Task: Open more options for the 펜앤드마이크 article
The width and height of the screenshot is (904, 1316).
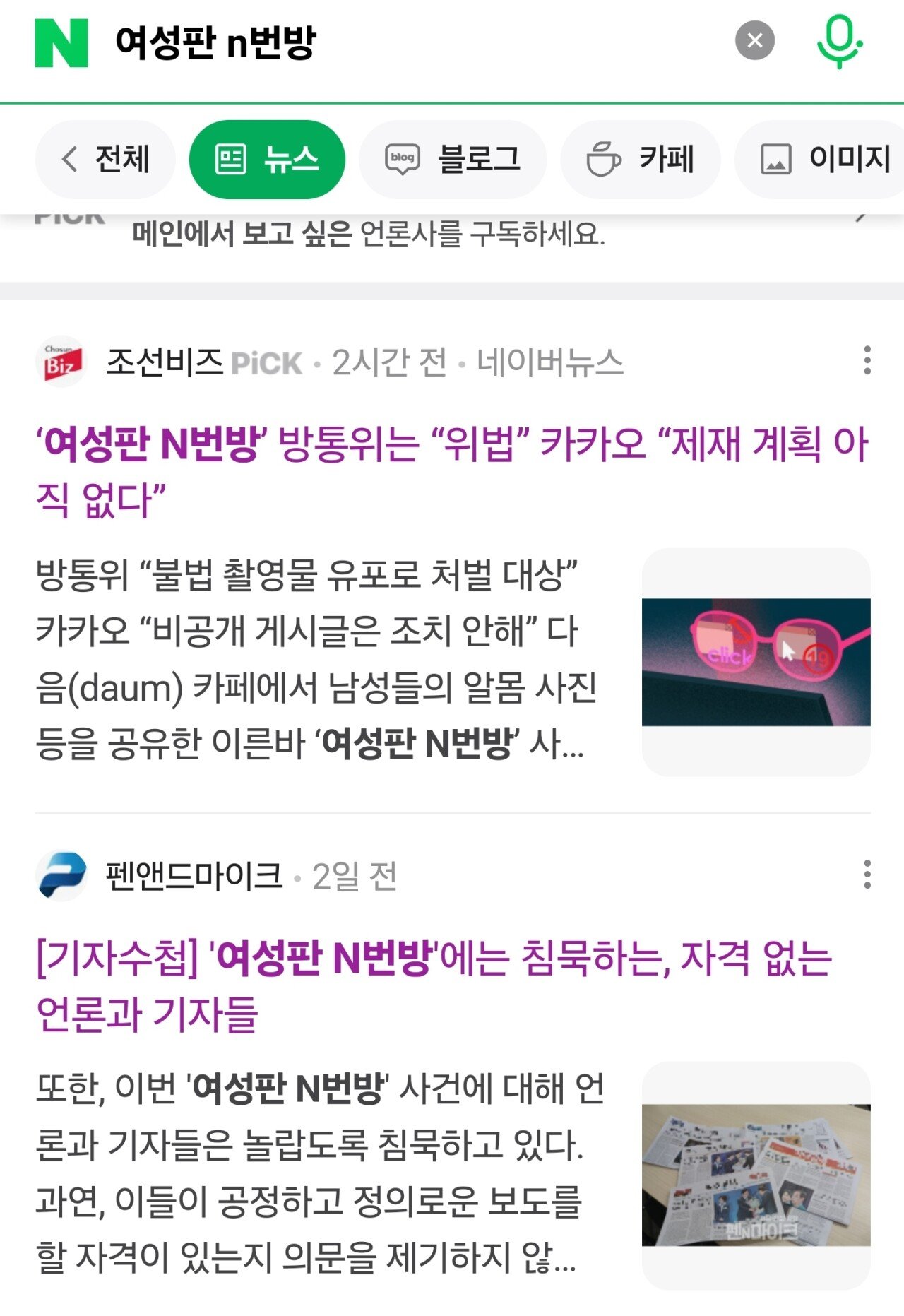Action: tap(867, 875)
